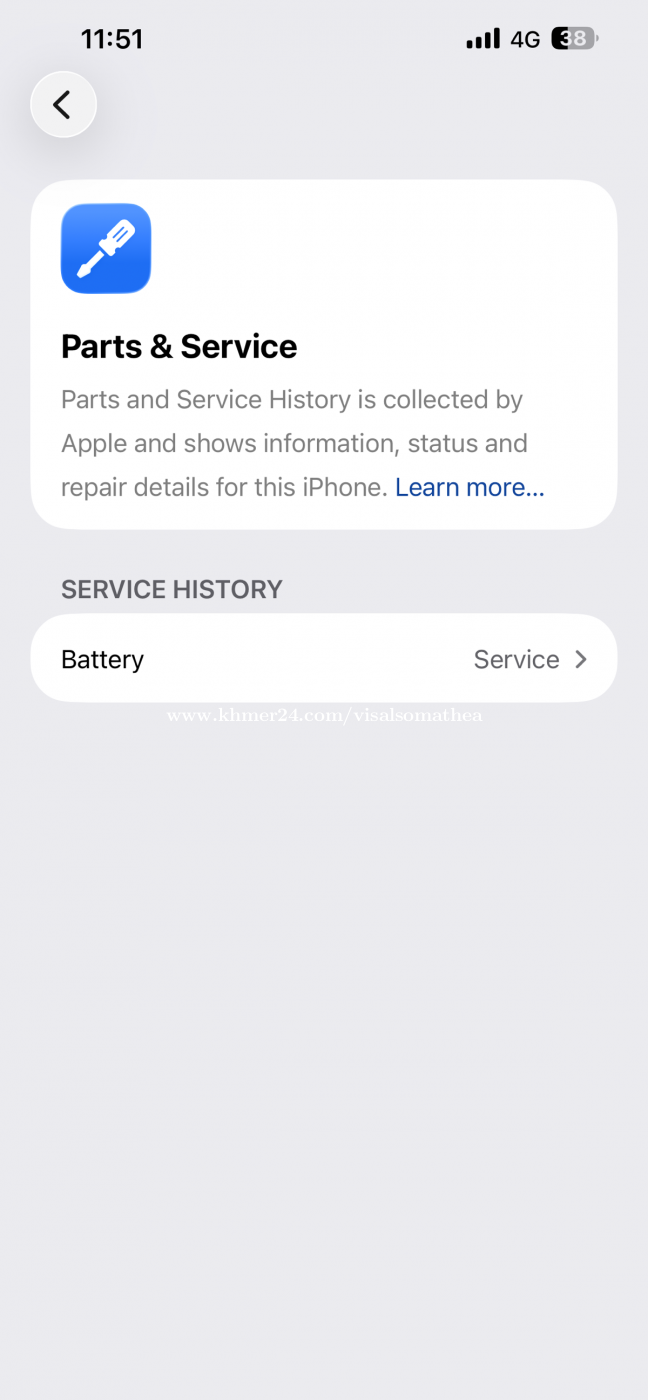Open the Learn more link
The height and width of the screenshot is (1400, 648).
pyautogui.click(x=469, y=488)
